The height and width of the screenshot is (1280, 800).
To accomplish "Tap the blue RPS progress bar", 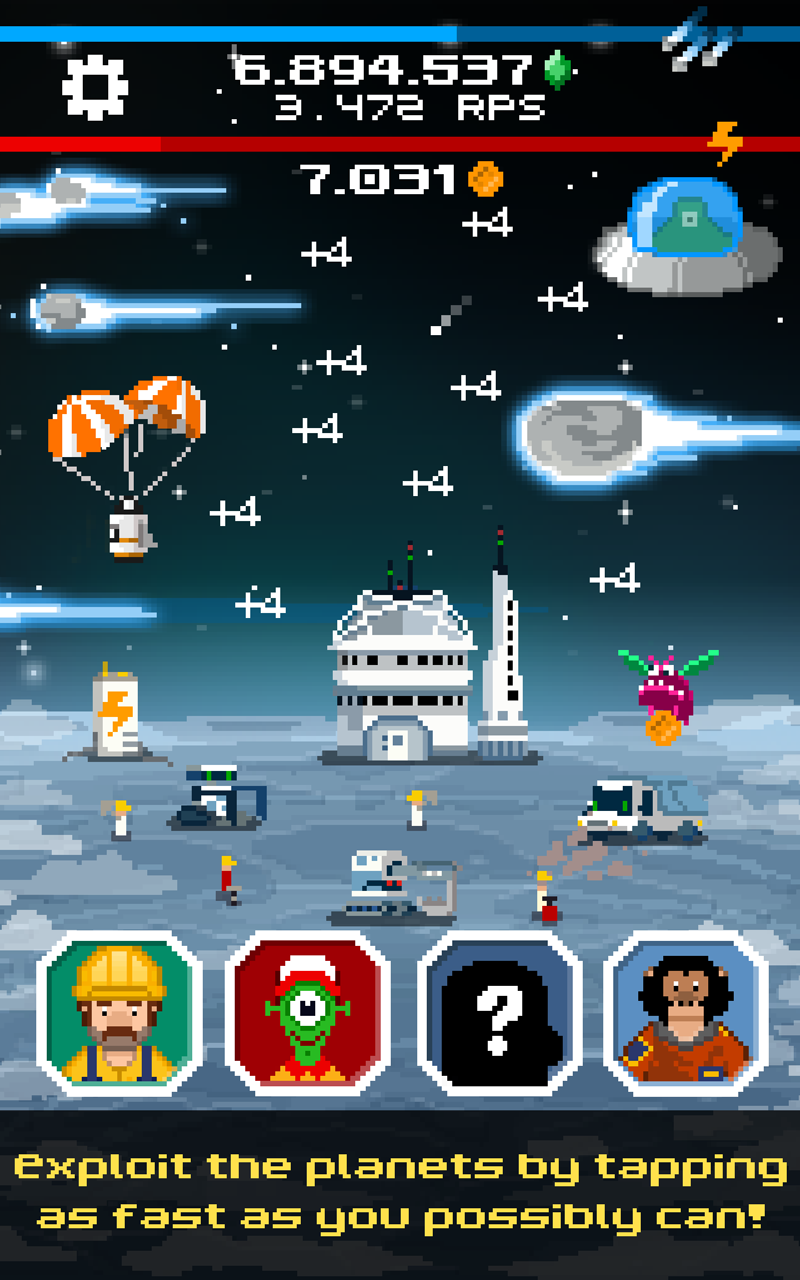I will [x=400, y=30].
